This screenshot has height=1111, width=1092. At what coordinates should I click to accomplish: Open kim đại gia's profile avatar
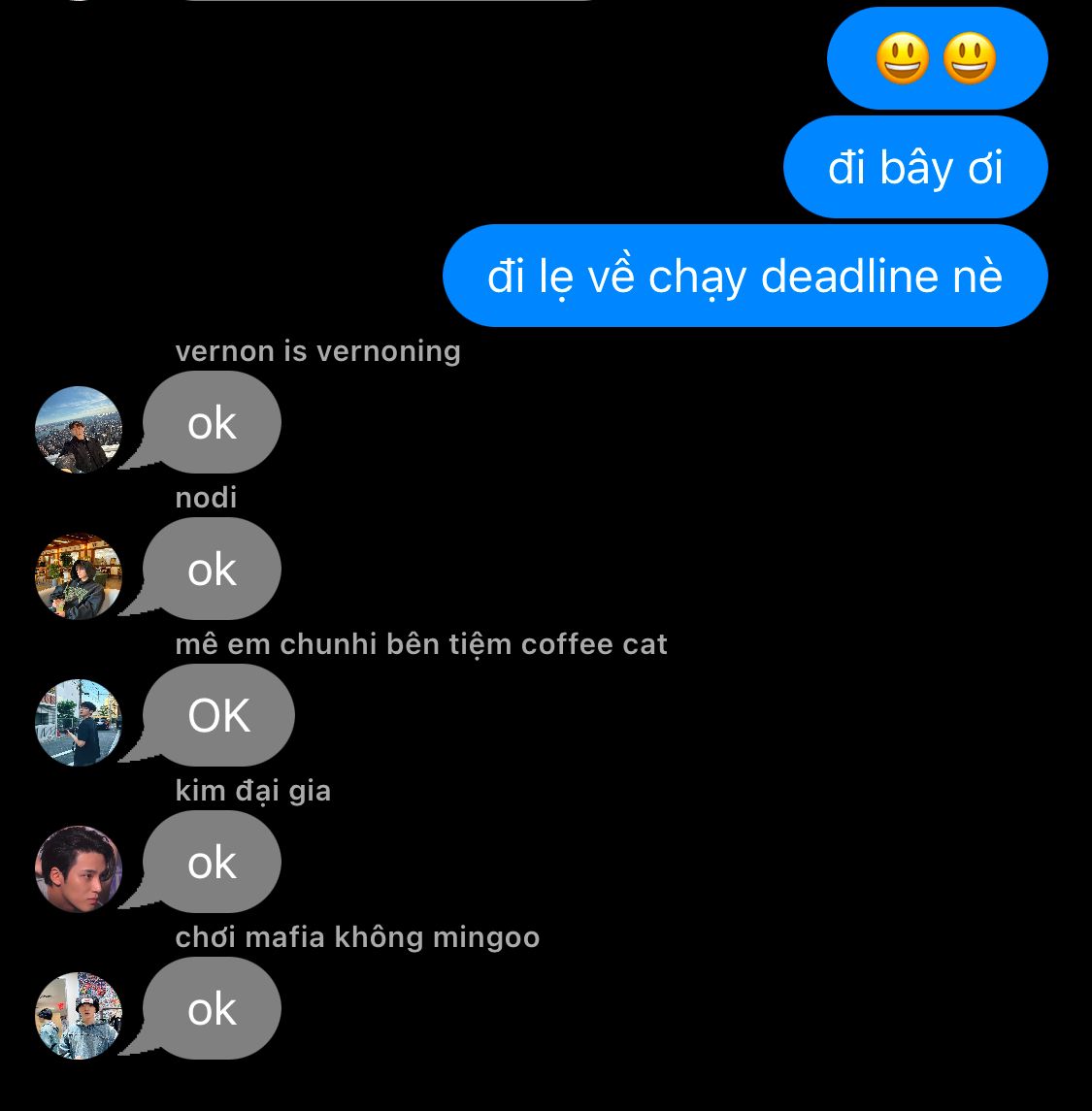[x=79, y=869]
